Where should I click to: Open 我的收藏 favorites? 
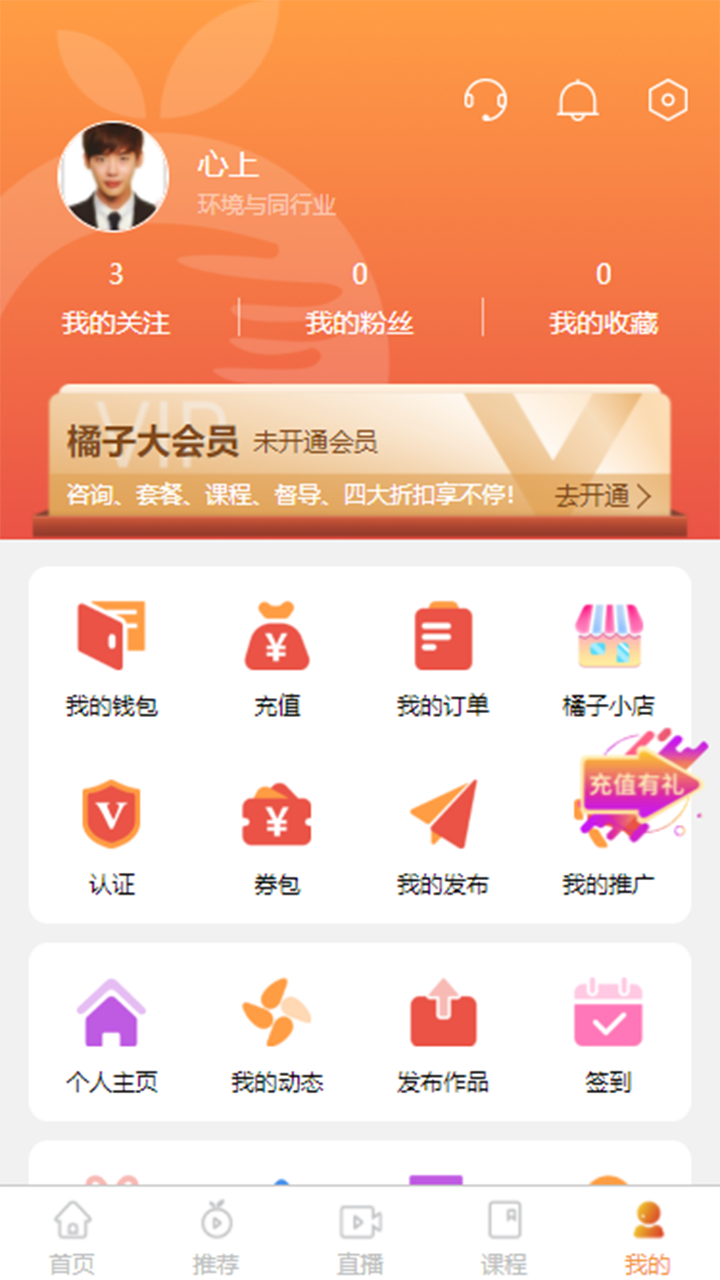[x=603, y=300]
